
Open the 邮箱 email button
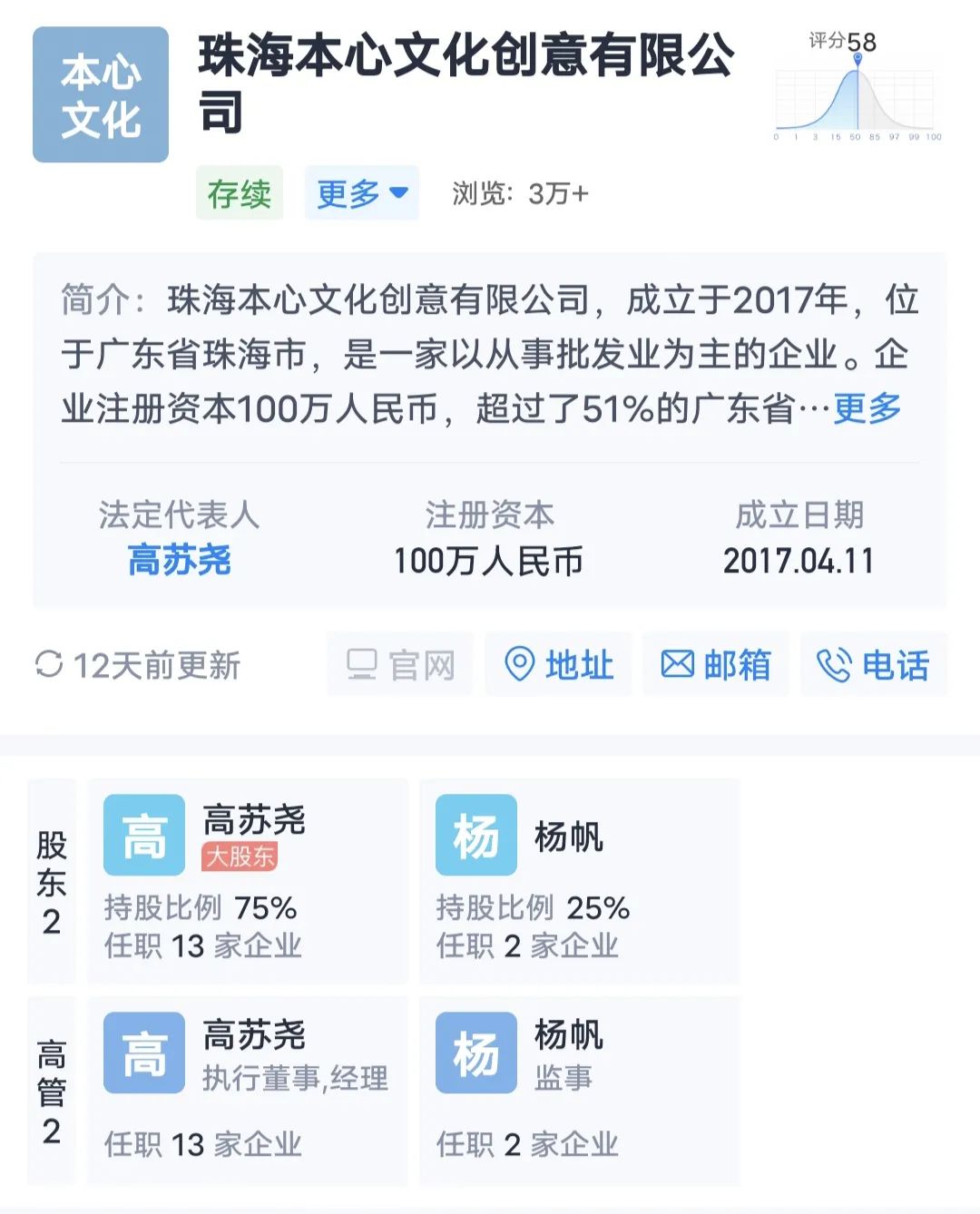(716, 665)
